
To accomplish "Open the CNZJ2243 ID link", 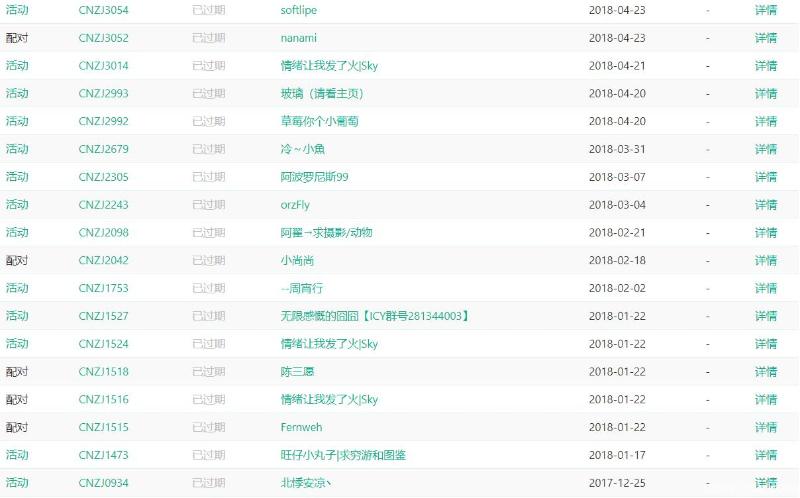I will pyautogui.click(x=103, y=205).
